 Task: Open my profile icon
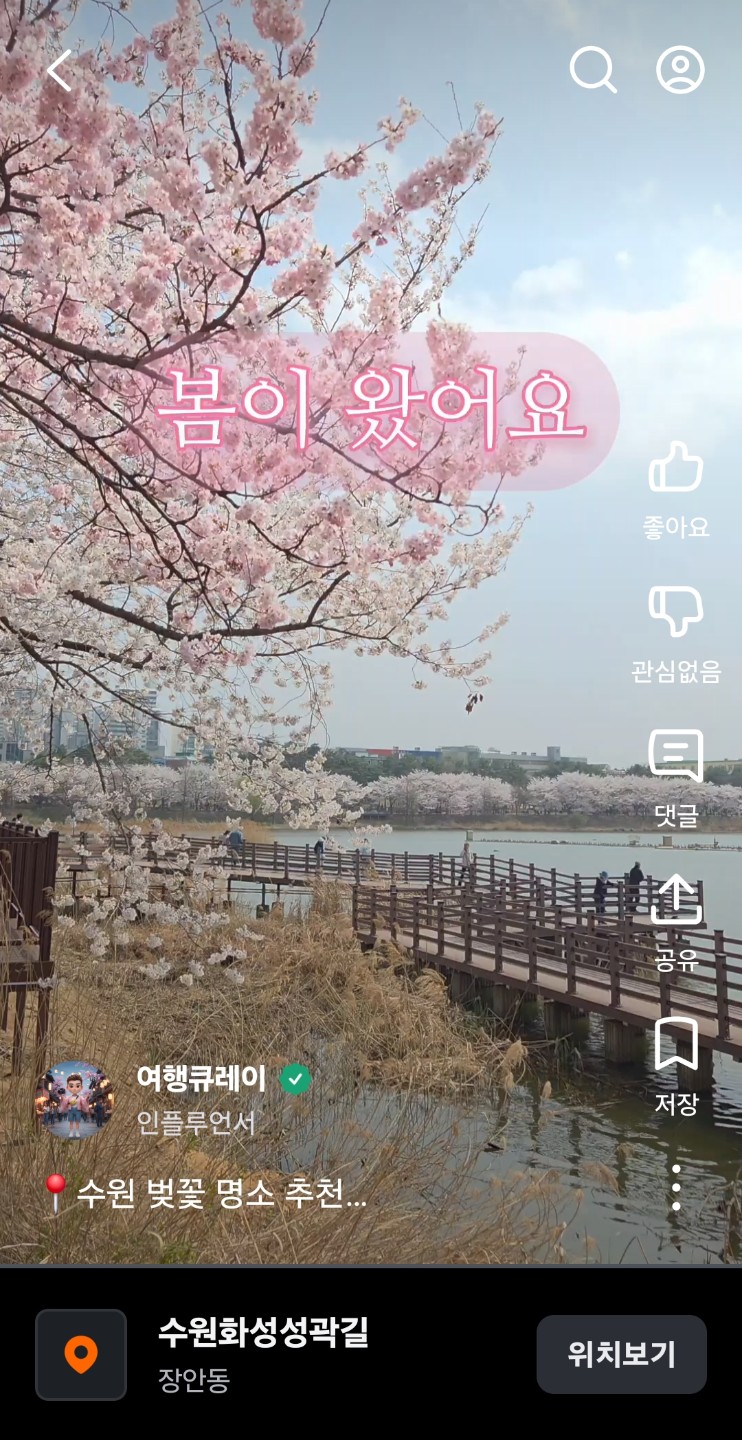tap(680, 71)
